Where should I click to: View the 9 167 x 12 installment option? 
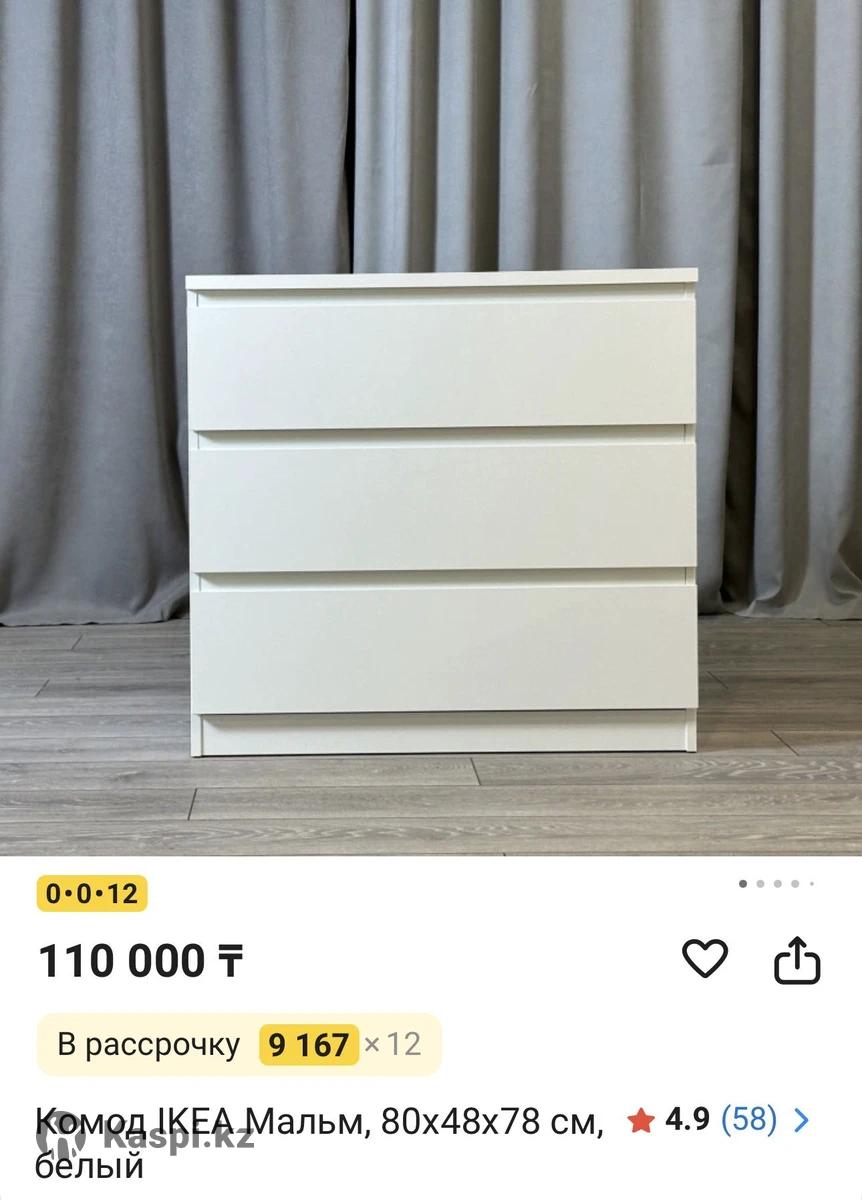click(239, 1045)
